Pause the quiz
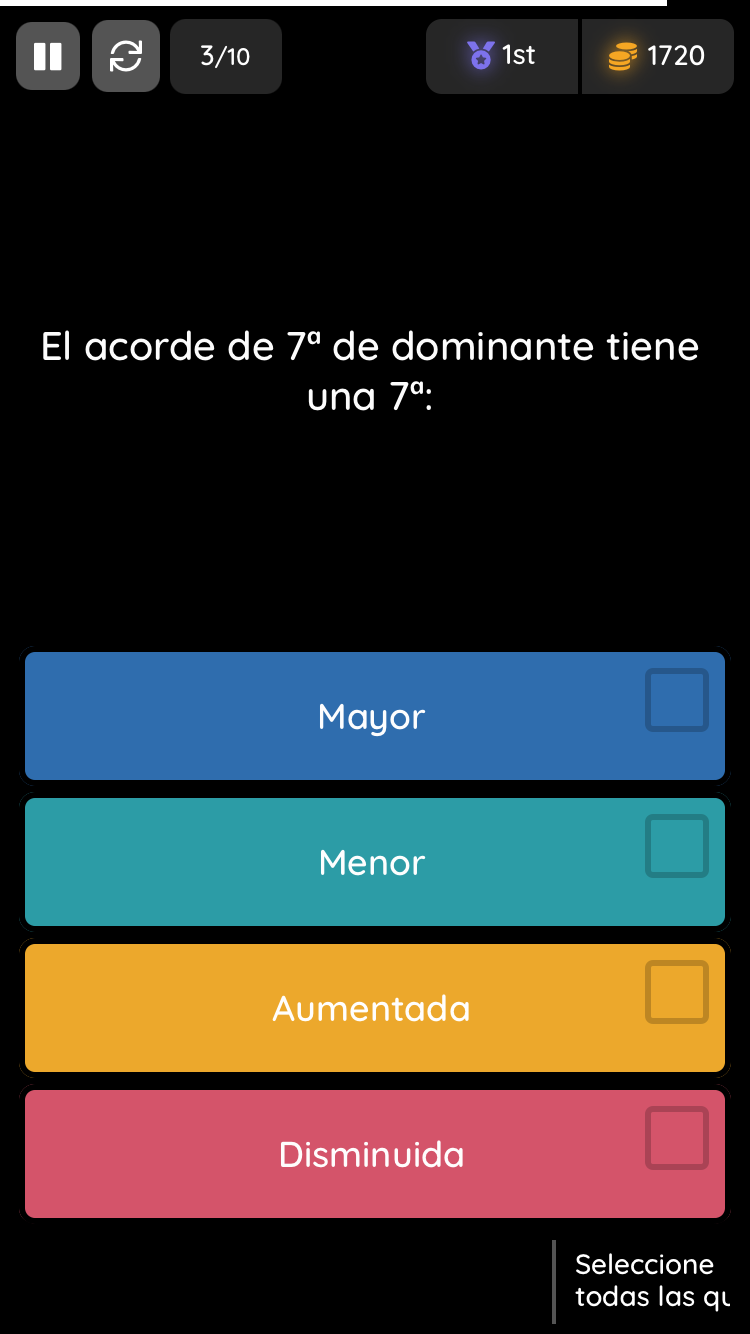Viewport: 750px width, 1334px height. (x=48, y=56)
